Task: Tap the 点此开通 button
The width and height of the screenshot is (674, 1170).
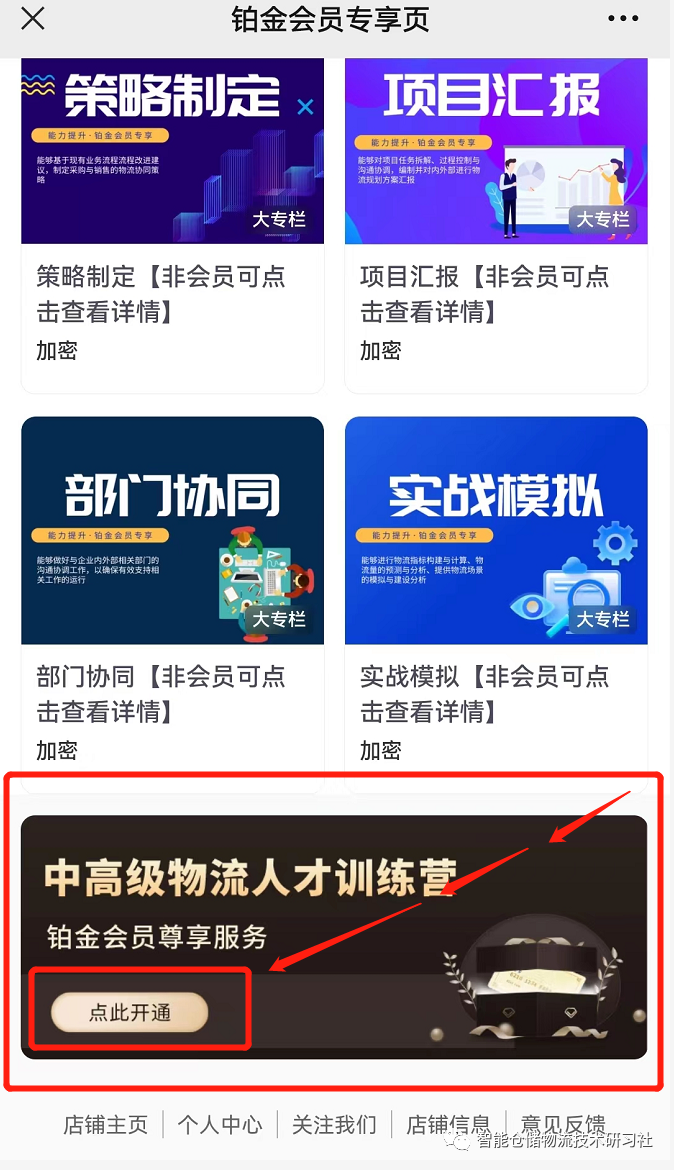Action: [x=130, y=1012]
